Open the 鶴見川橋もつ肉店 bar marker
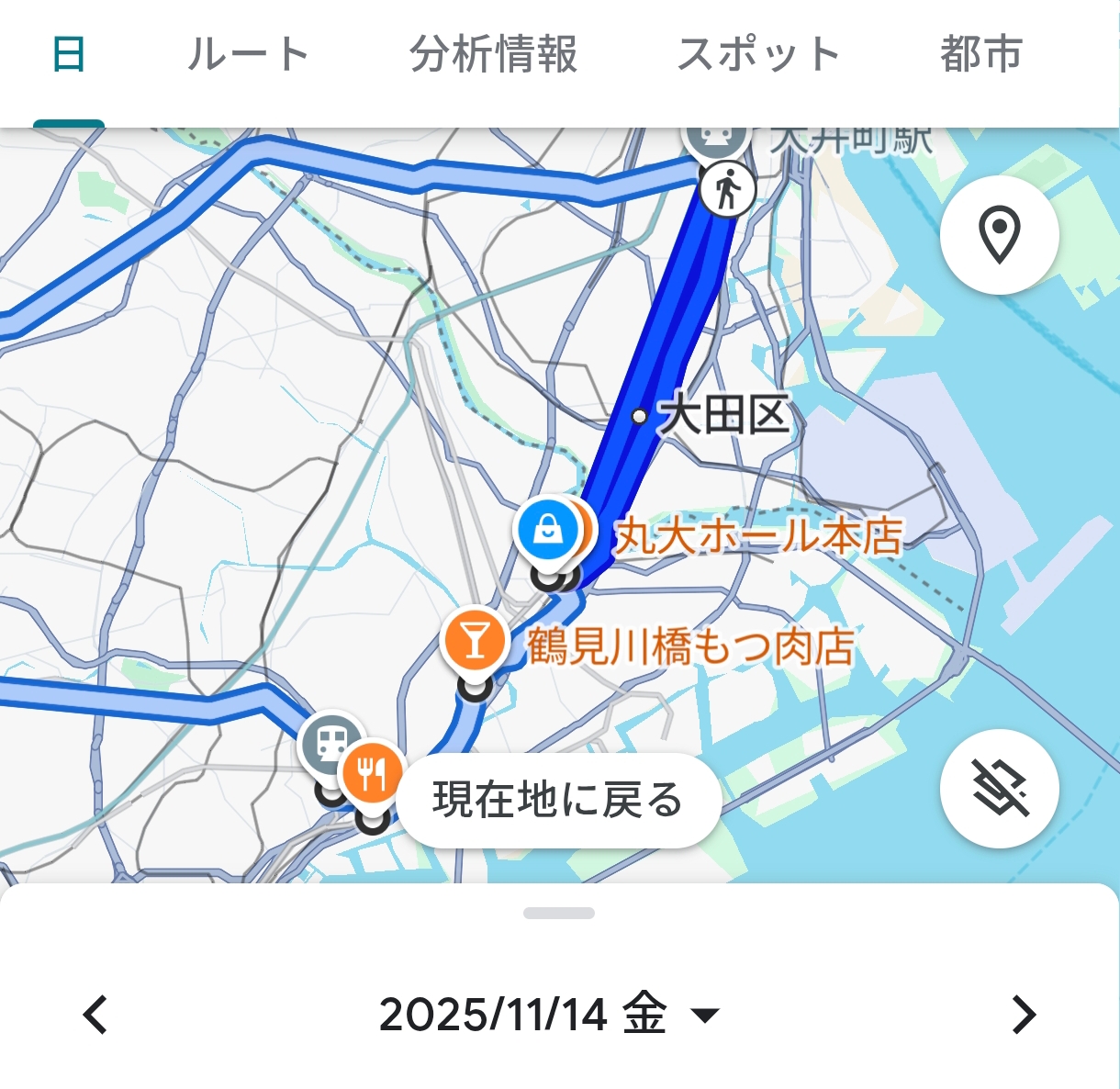This screenshot has height=1089, width=1120. tap(474, 640)
